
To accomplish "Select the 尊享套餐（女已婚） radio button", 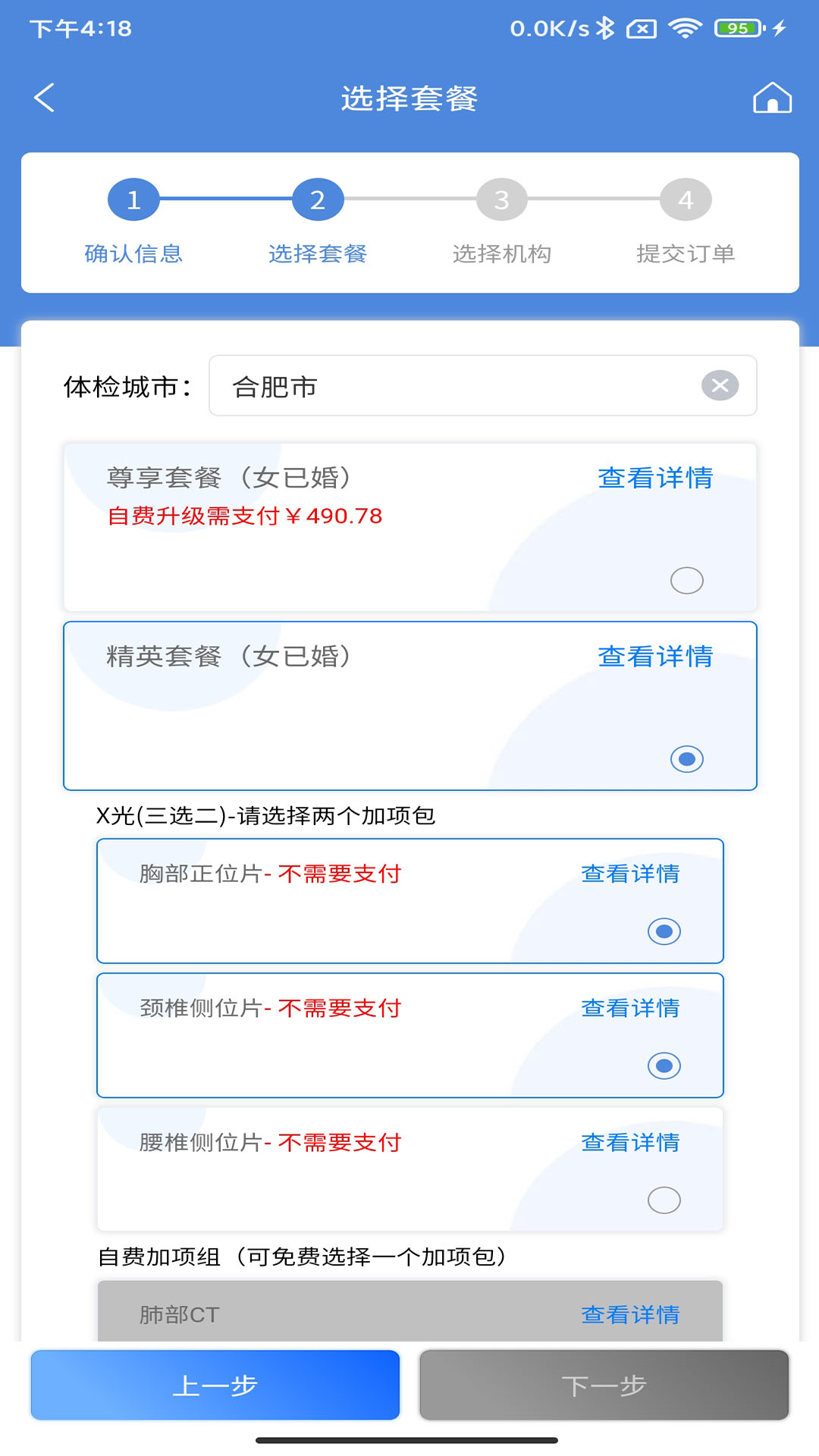I will coord(686,581).
